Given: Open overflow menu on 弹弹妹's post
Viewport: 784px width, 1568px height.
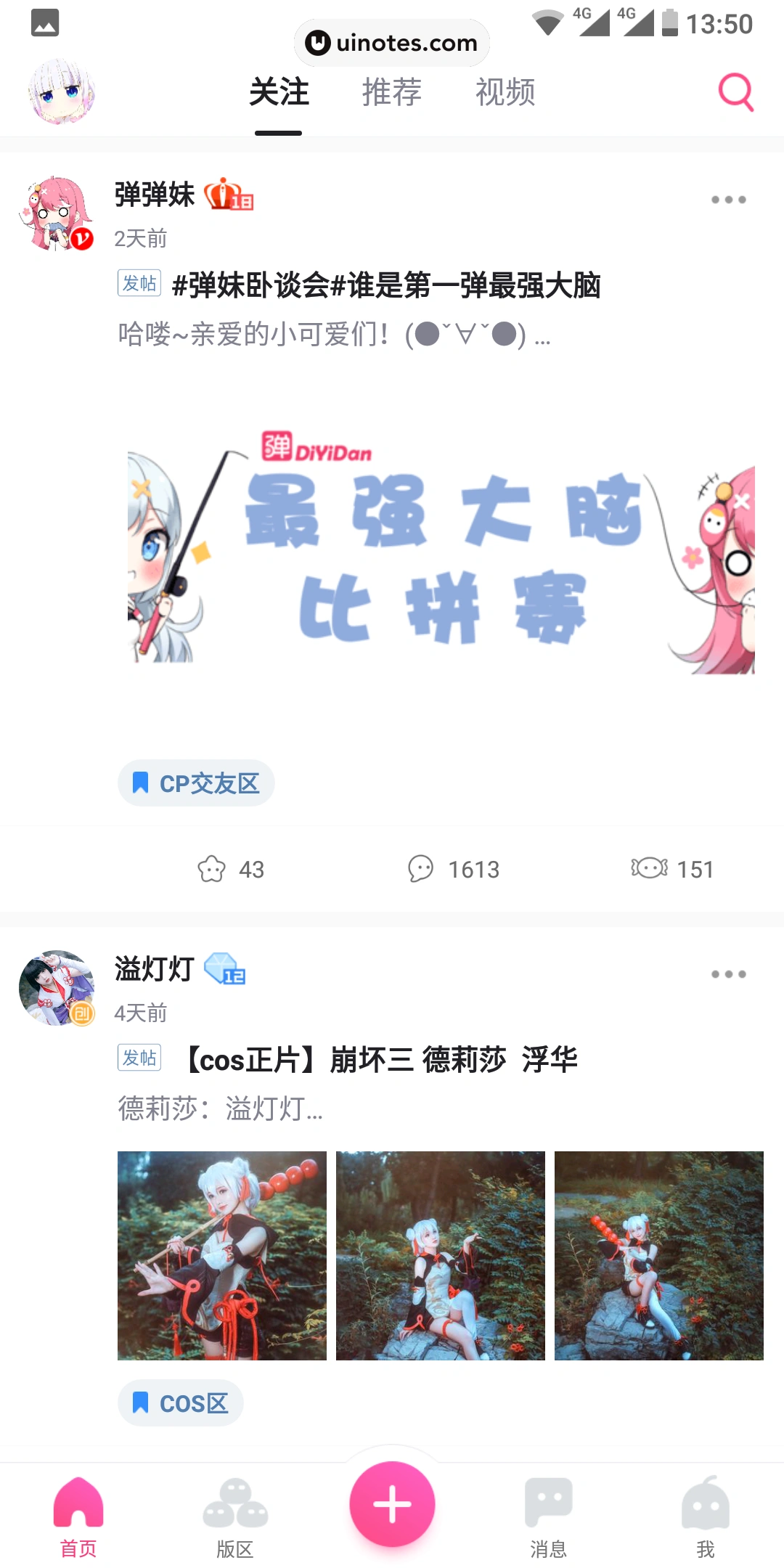Looking at the screenshot, I should pyautogui.click(x=728, y=200).
